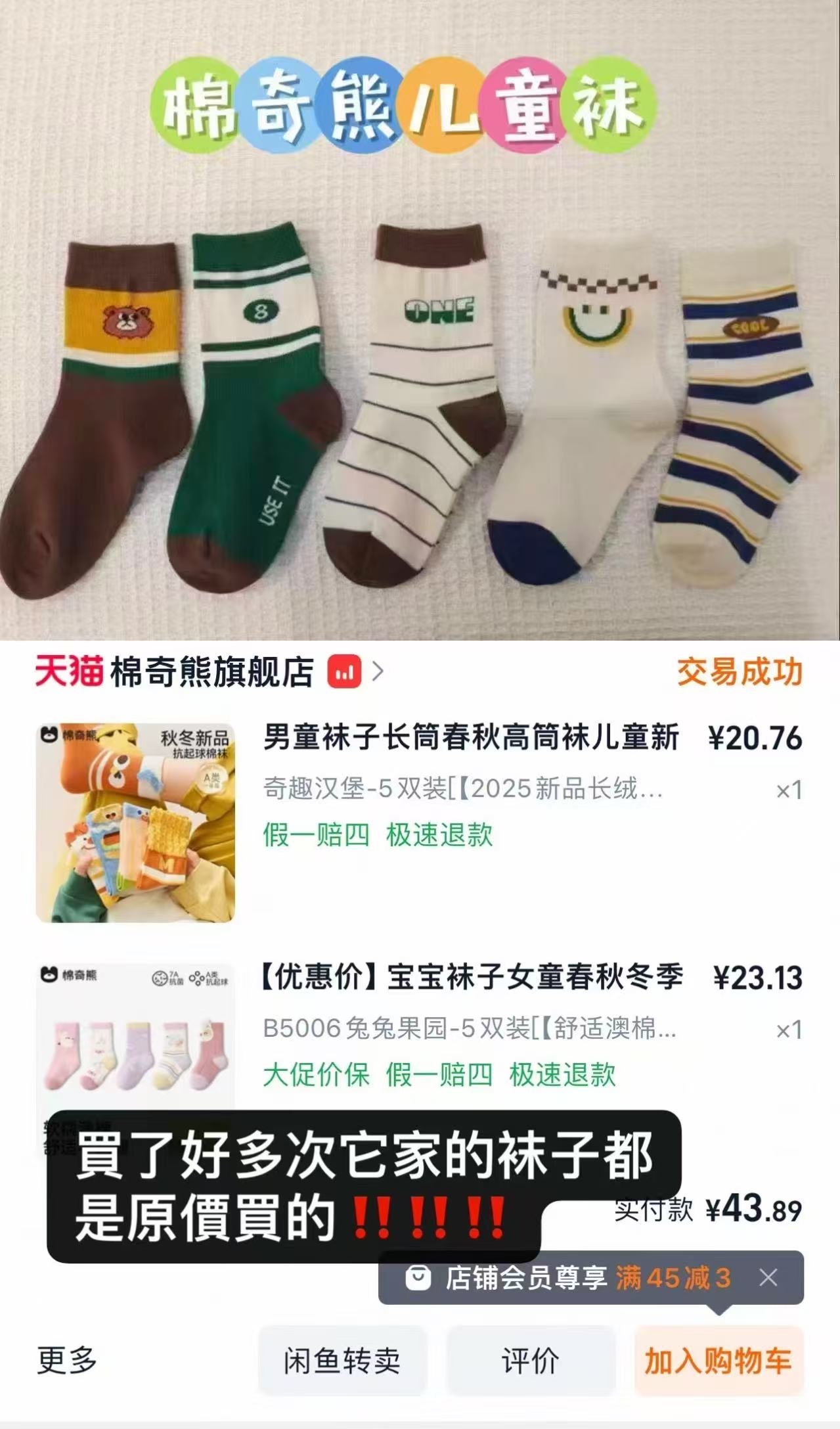Click the 秋冬新品 label on first product image
Viewport: 840px width, 1429px height.
[x=195, y=737]
